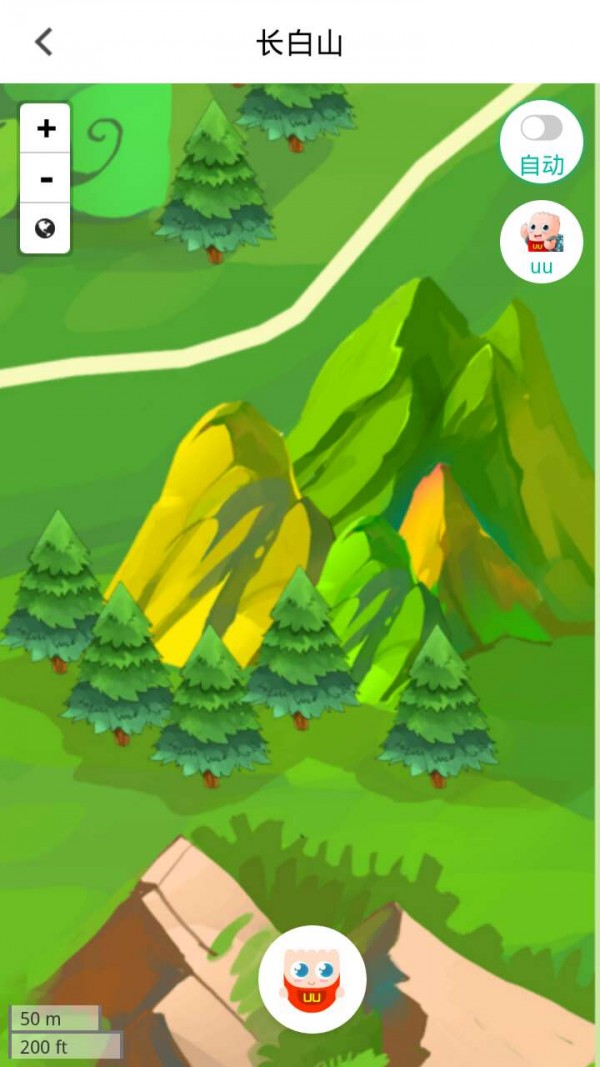This screenshot has width=600, height=1067.
Task: Zoom out with the minus button
Action: click(x=45, y=179)
